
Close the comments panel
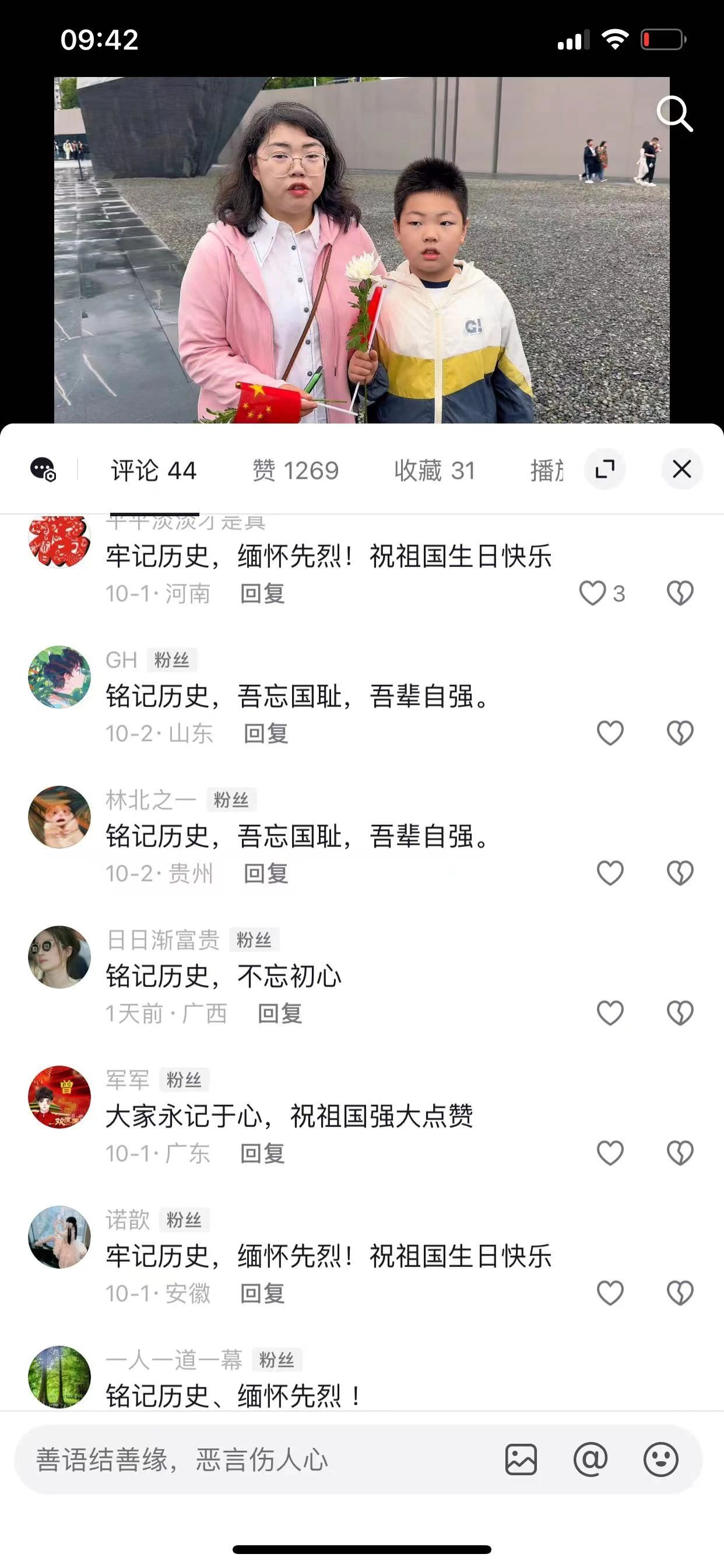click(681, 470)
